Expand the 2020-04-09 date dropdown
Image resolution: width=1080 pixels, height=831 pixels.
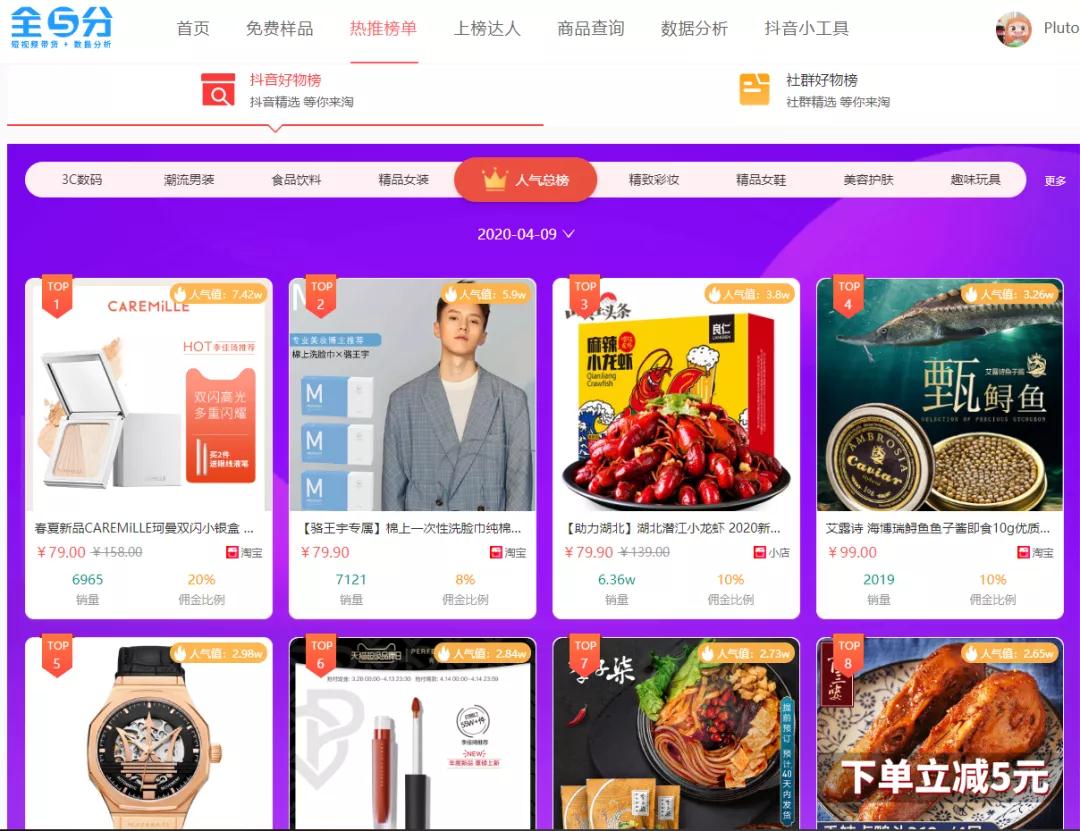[x=526, y=234]
